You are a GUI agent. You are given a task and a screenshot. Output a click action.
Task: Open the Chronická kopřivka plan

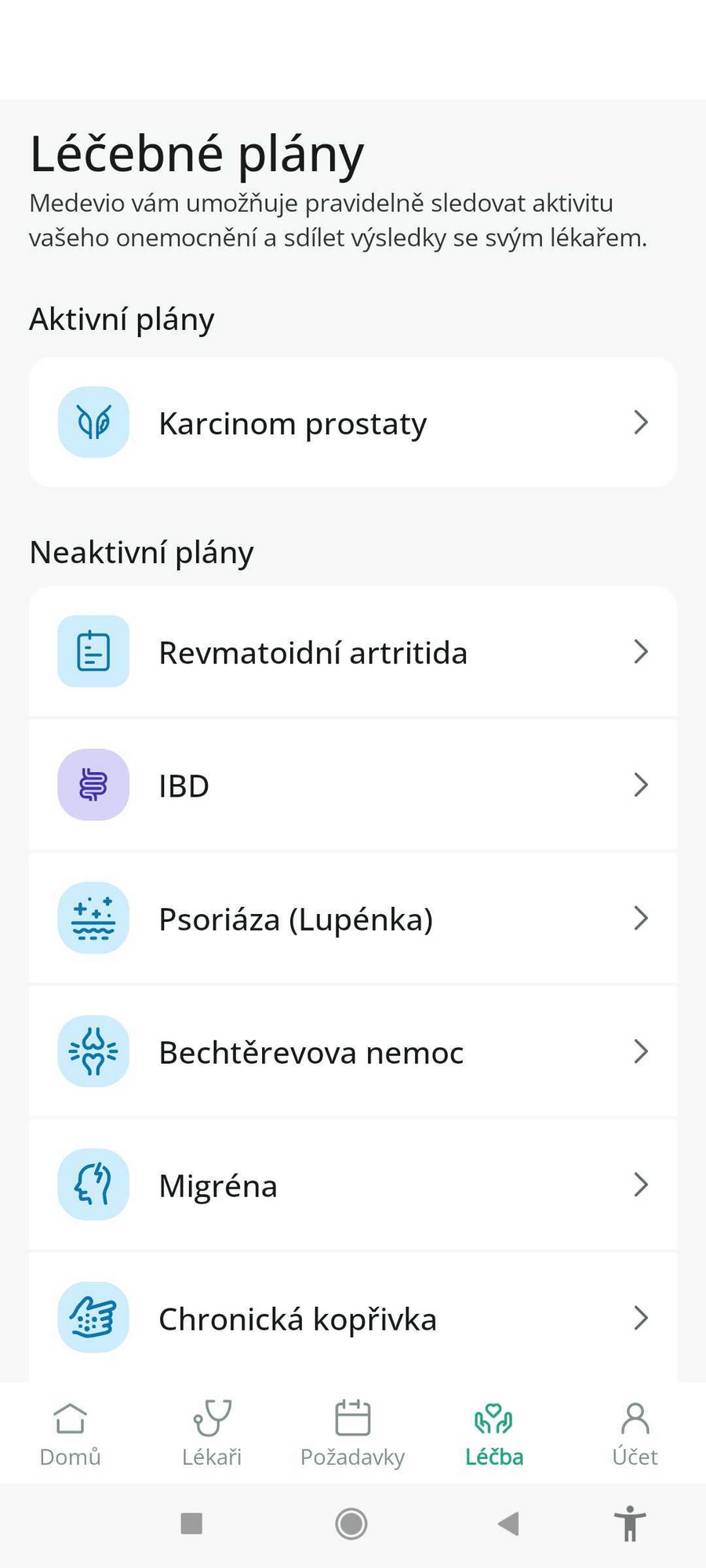point(353,1318)
